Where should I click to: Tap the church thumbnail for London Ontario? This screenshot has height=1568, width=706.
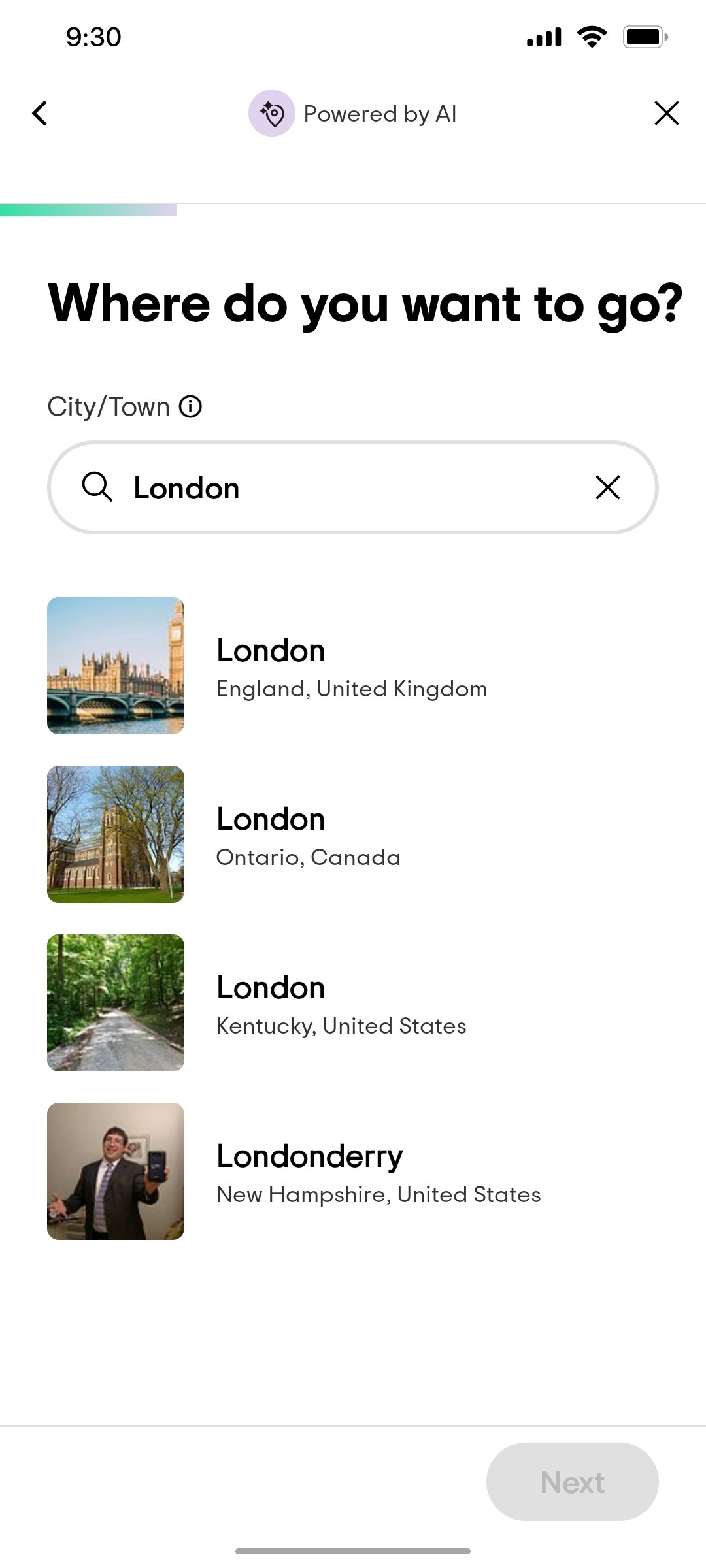click(115, 835)
